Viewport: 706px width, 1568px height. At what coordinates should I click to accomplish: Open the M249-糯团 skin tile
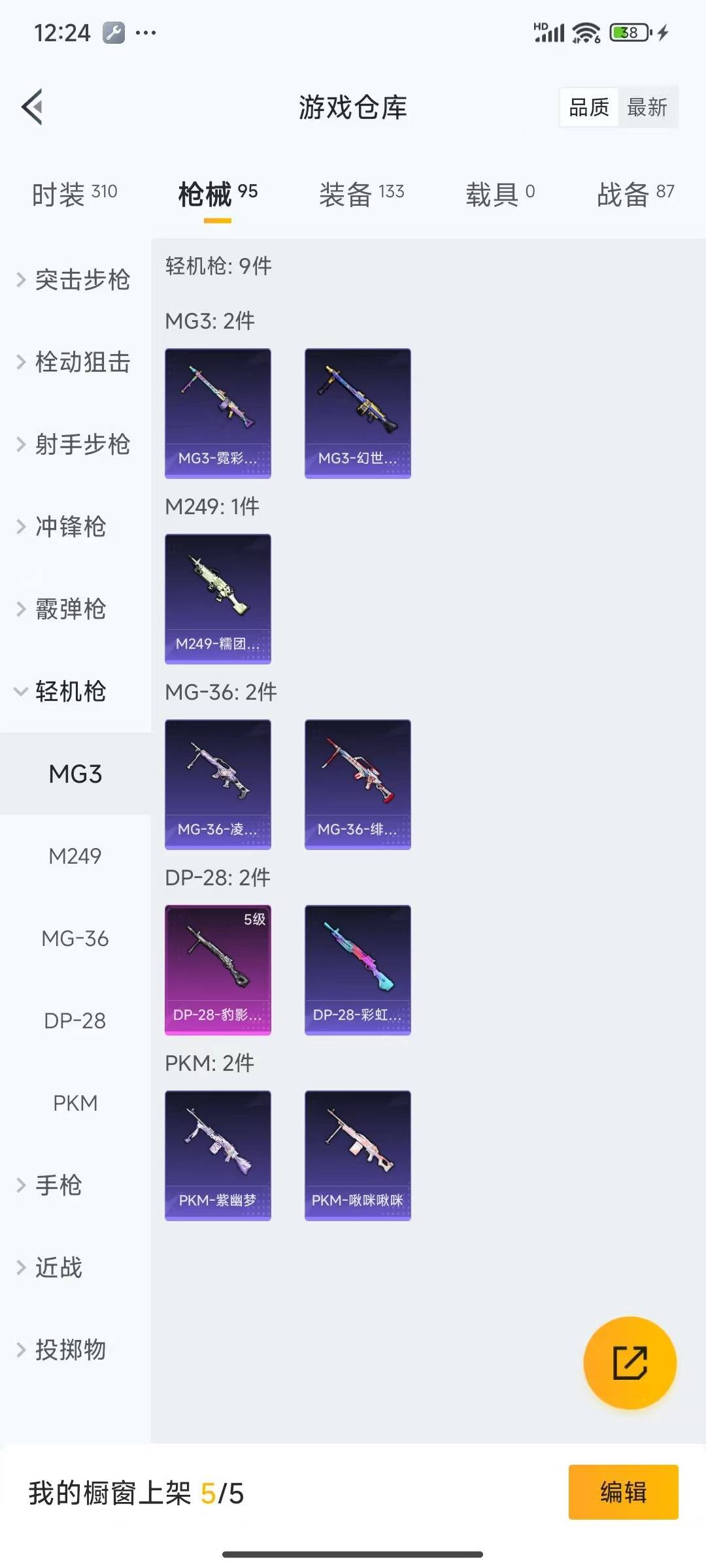coord(218,598)
